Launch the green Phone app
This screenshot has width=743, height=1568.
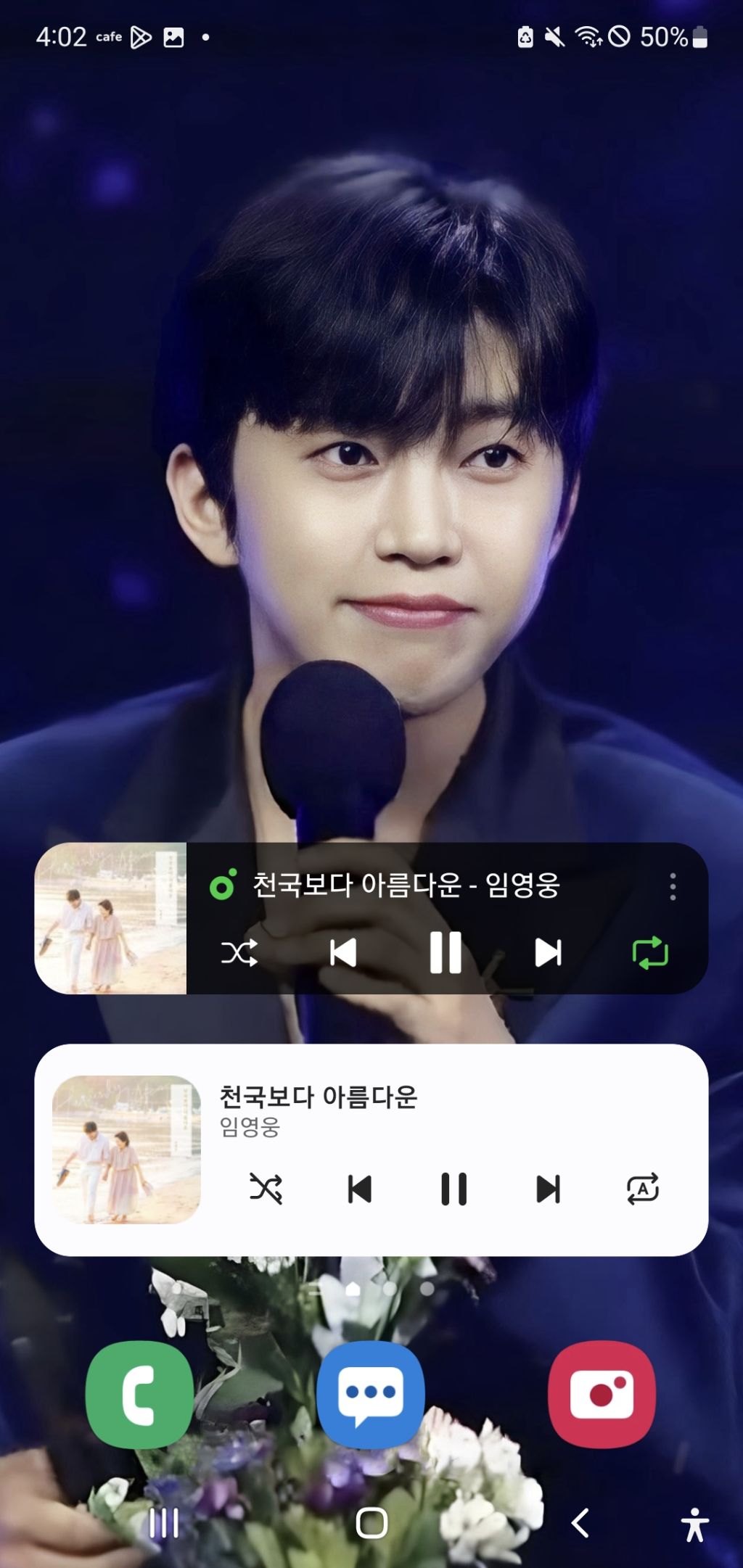(x=139, y=1395)
